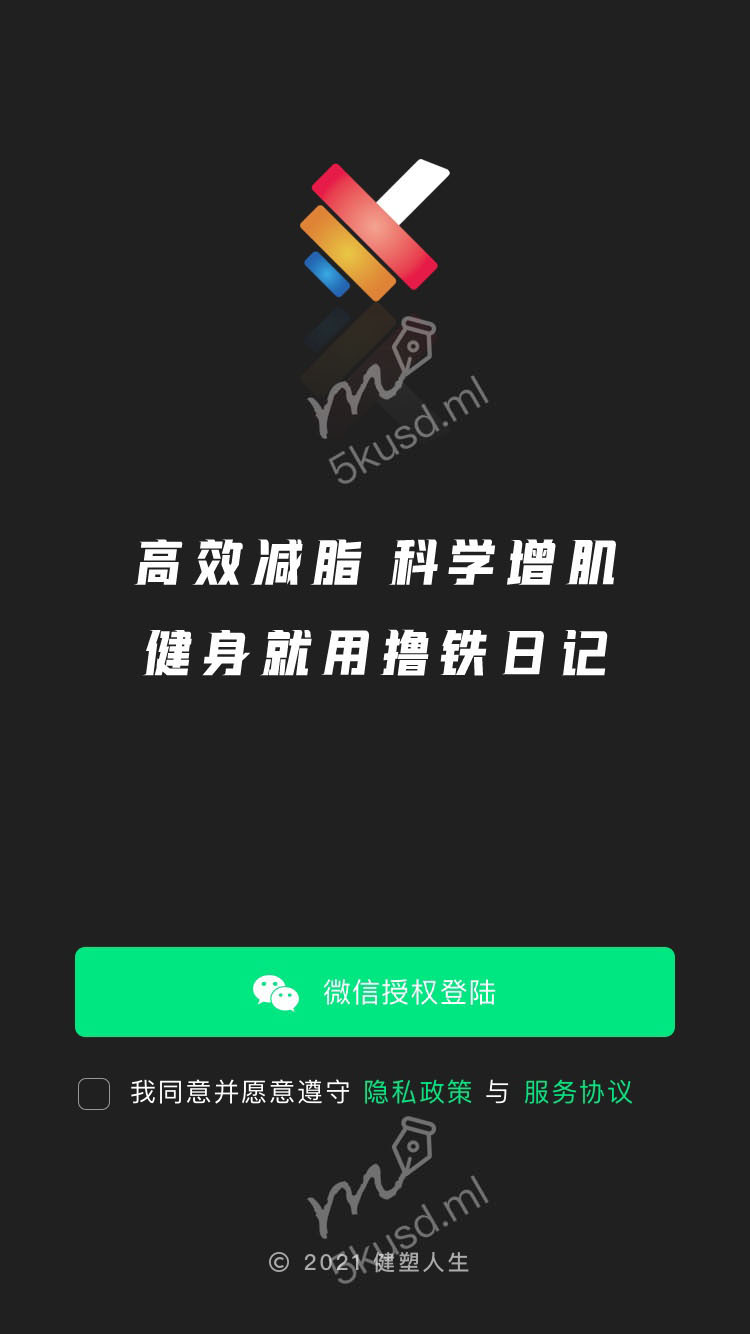Open the 服务协议 service agreement link
The height and width of the screenshot is (1334, 750).
pyautogui.click(x=578, y=1092)
